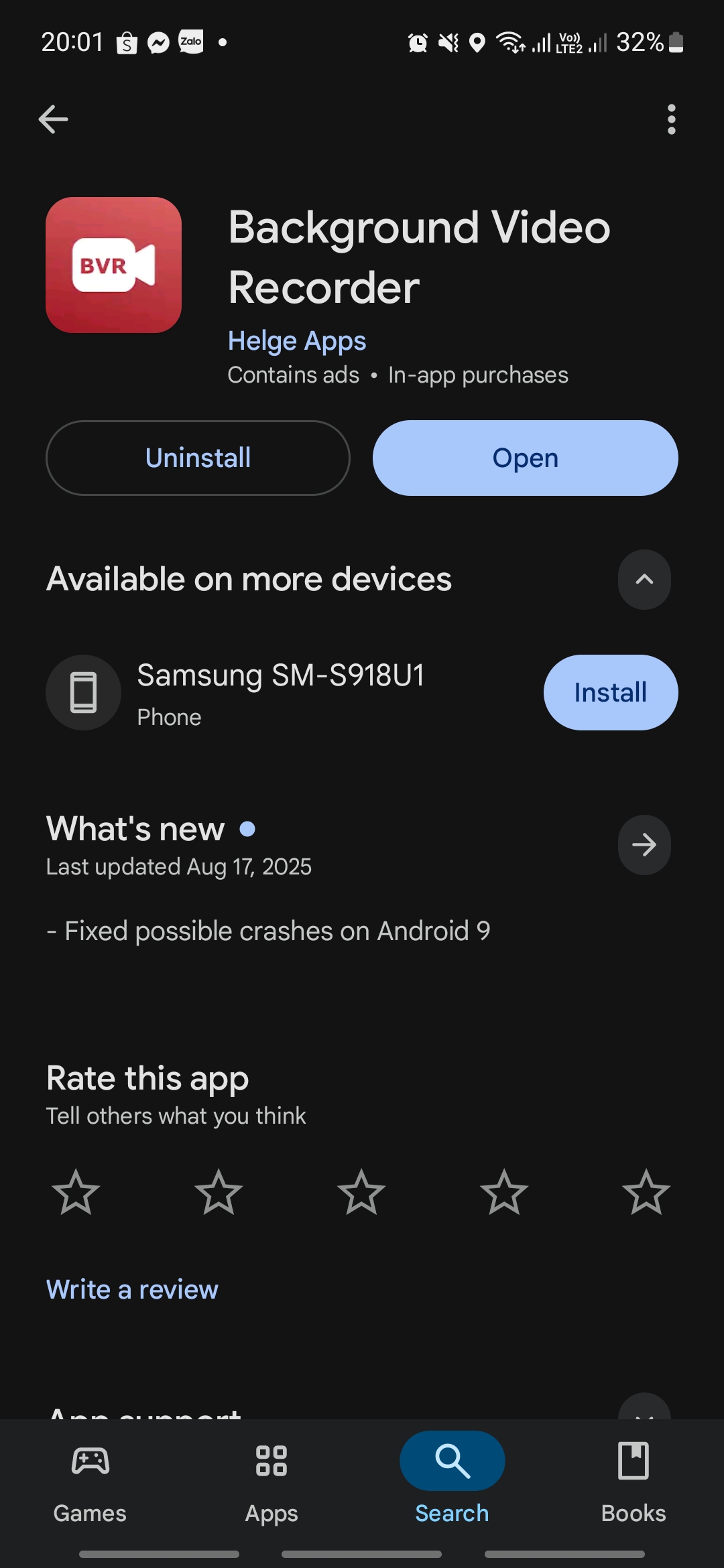Uninstall Background Video Recorder

pos(198,458)
